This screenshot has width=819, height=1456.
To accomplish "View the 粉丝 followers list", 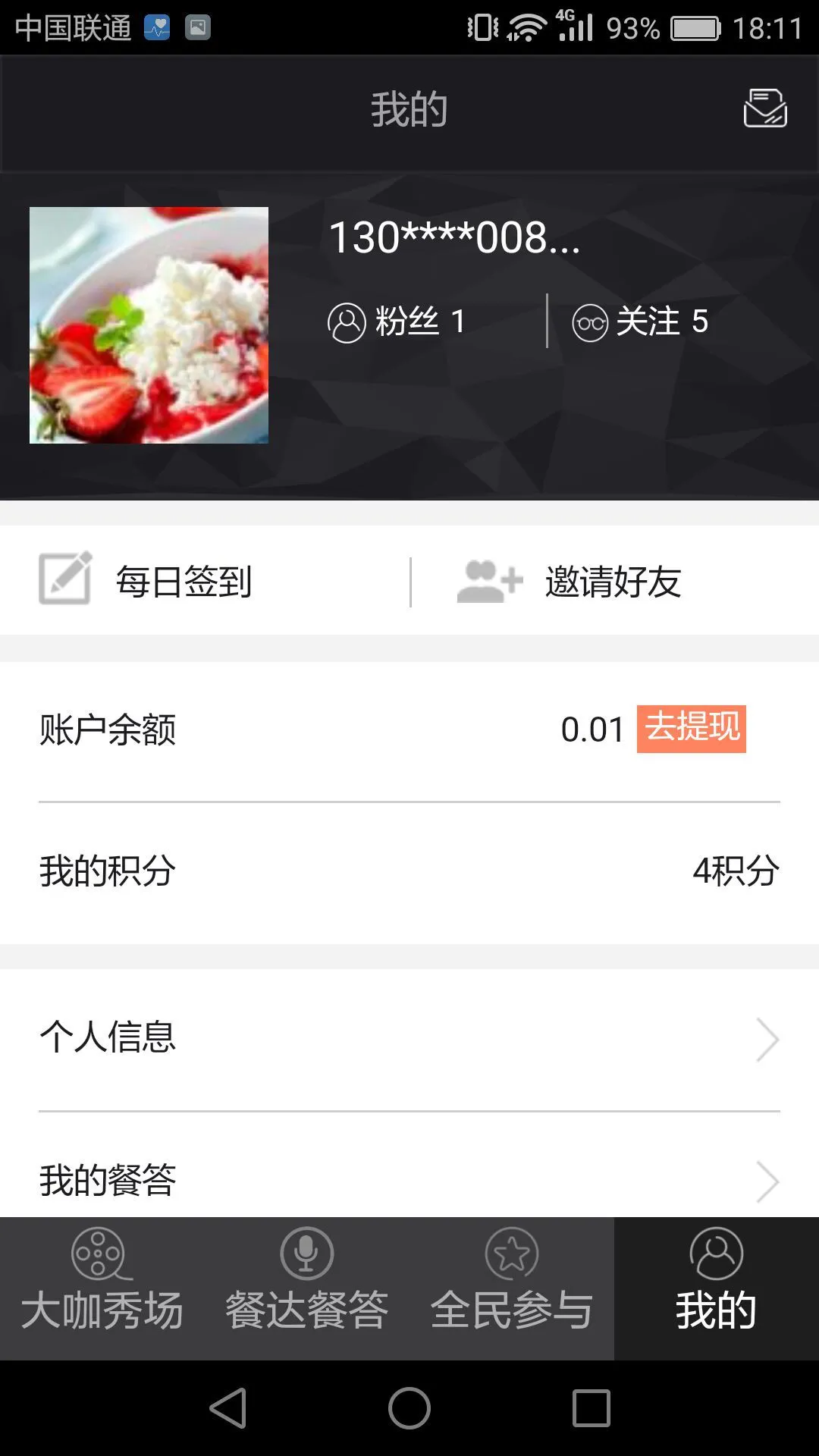I will tap(397, 322).
